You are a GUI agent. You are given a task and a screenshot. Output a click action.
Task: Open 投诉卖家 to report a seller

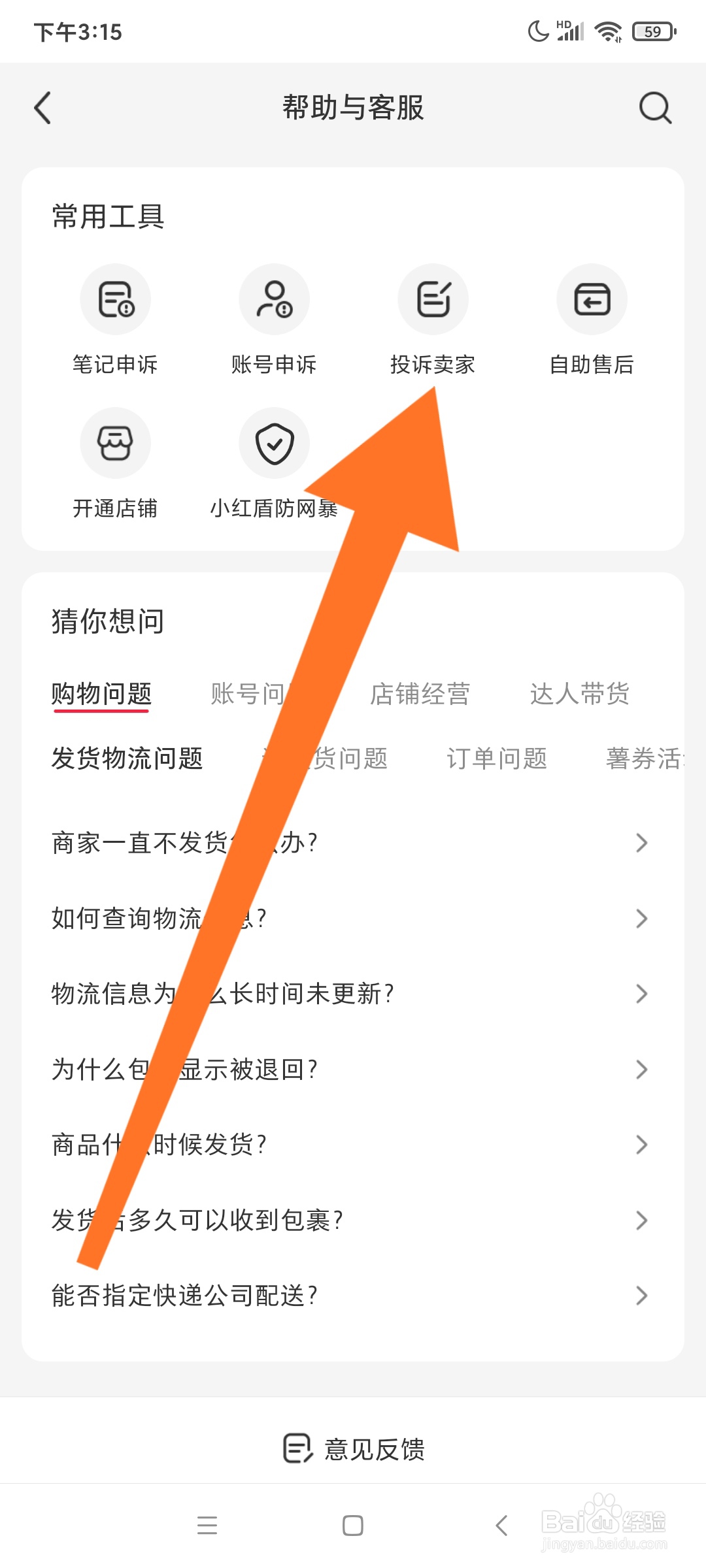(433, 299)
